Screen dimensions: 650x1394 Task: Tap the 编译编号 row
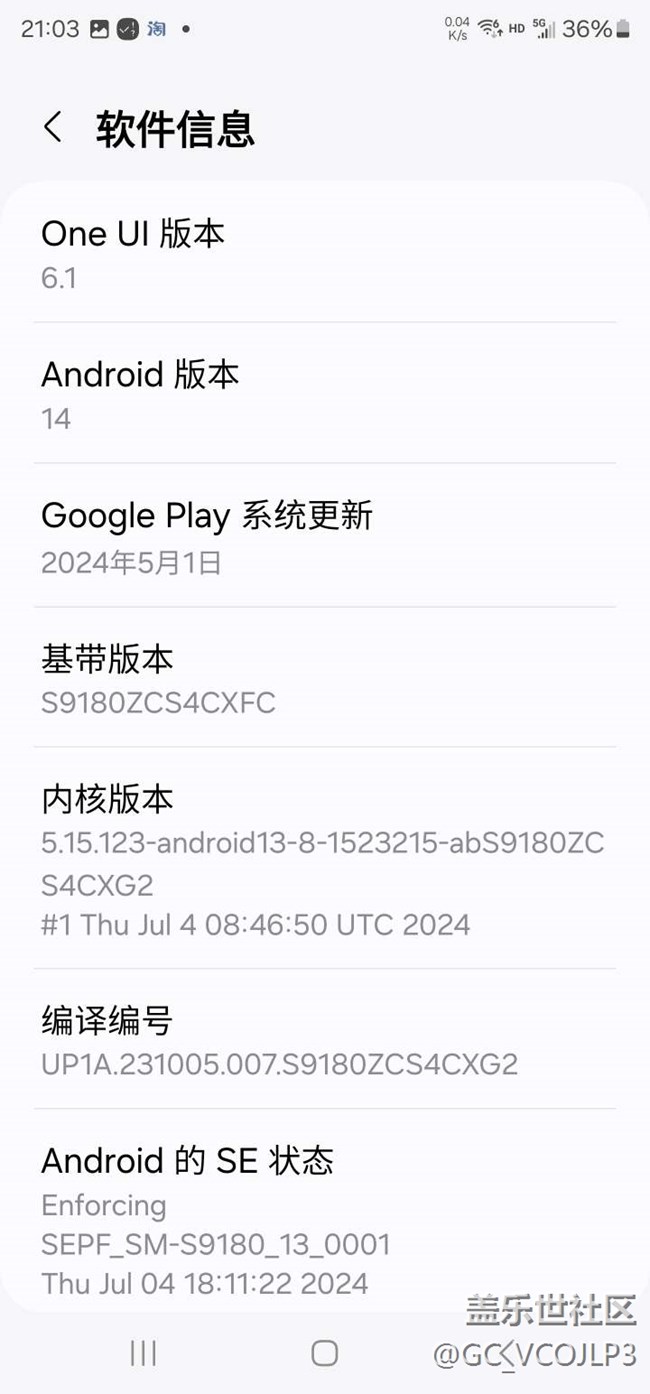(324, 1040)
